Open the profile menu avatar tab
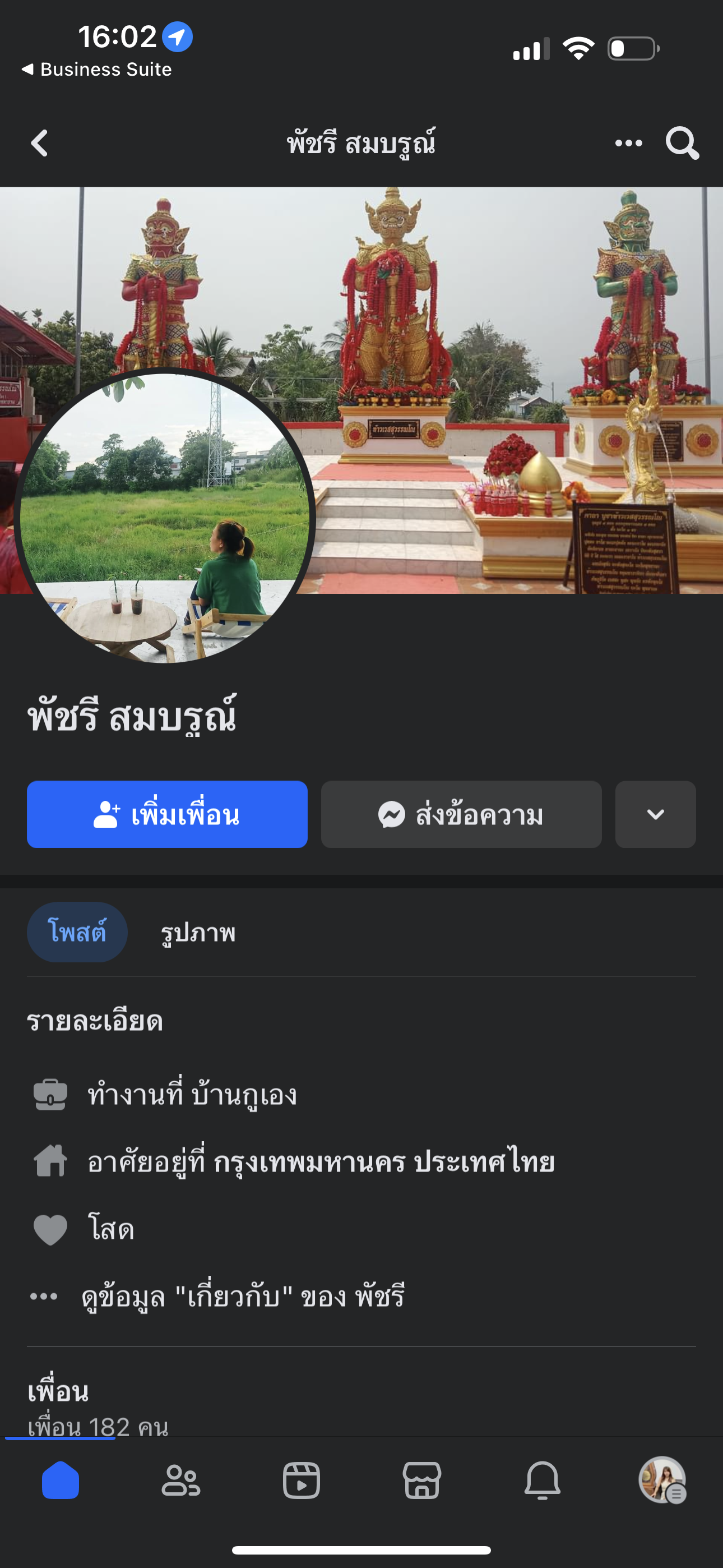723x1568 pixels. [662, 1481]
